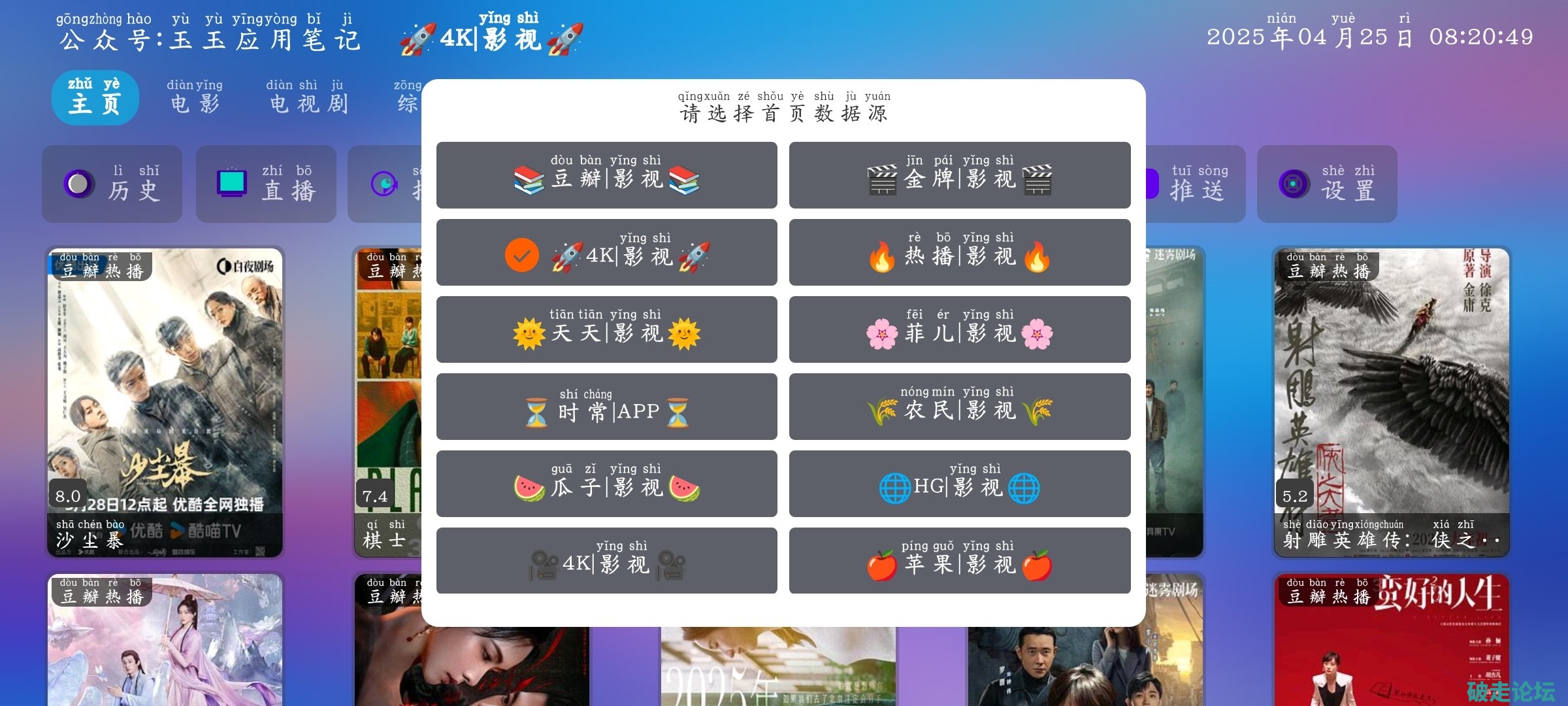Choose the 苹果|影视 source
The height and width of the screenshot is (706, 1568).
pos(959,561)
